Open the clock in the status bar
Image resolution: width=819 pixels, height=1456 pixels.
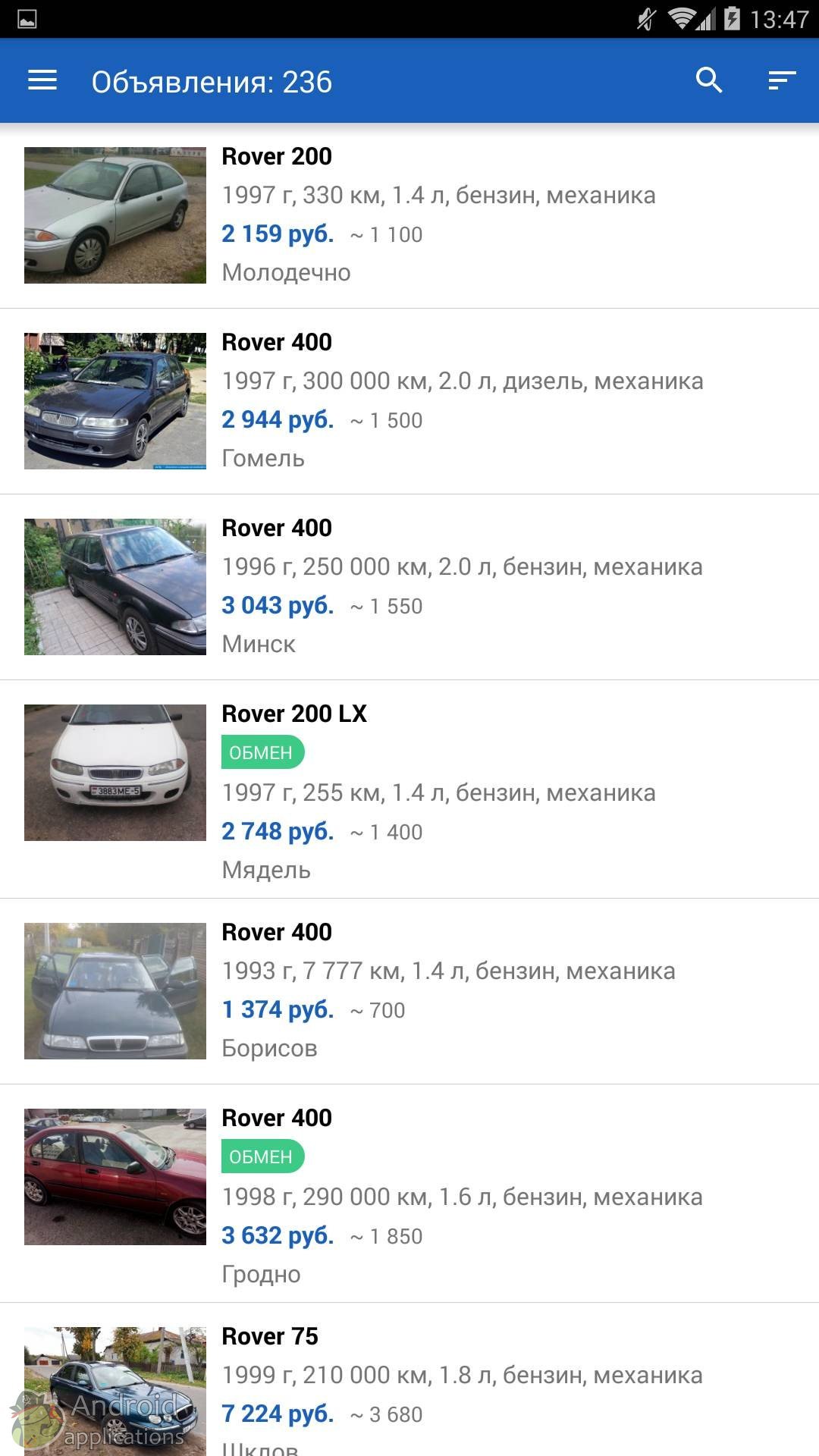click(780, 17)
